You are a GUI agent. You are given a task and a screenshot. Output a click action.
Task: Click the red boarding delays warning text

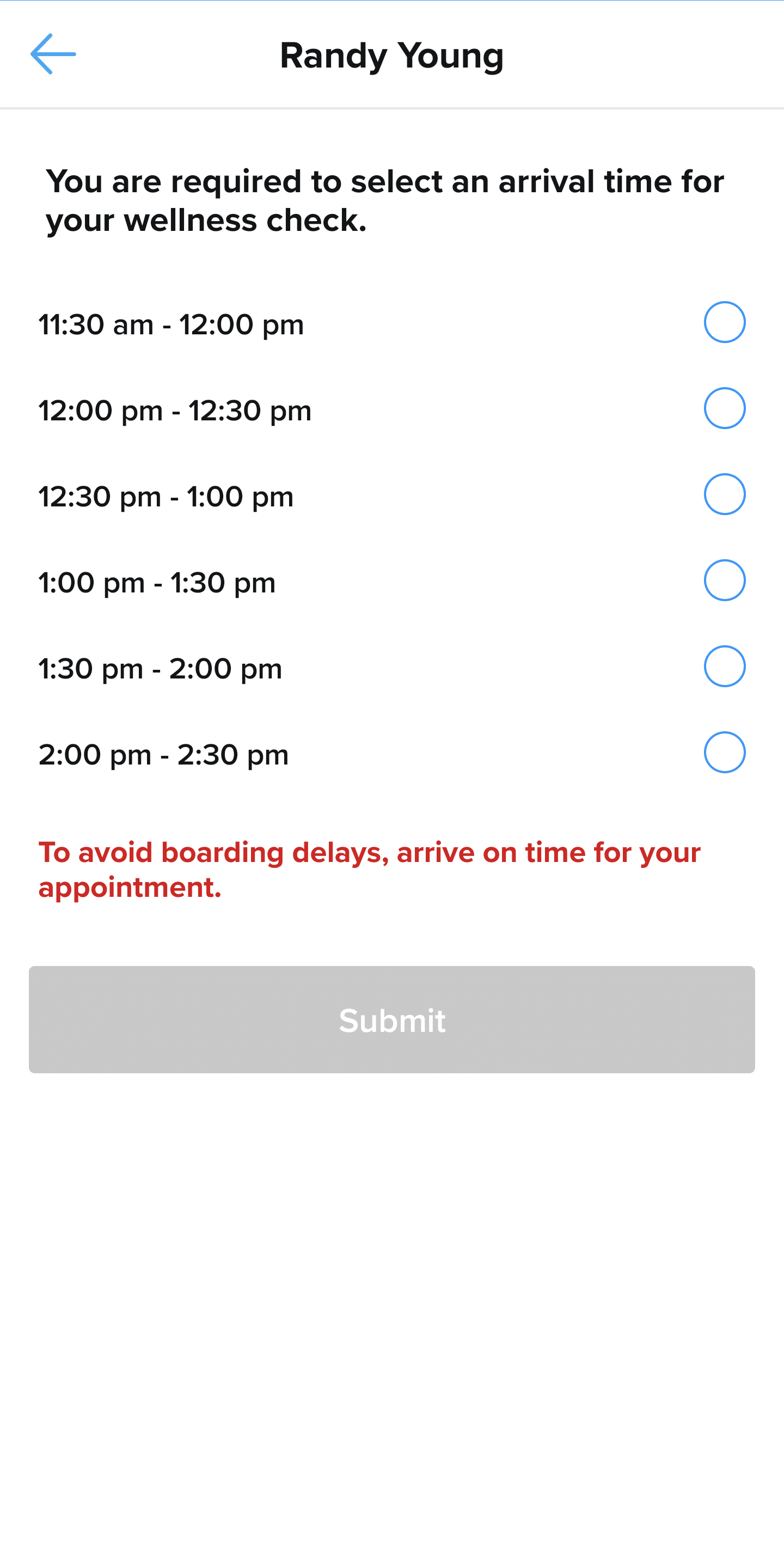tap(369, 869)
